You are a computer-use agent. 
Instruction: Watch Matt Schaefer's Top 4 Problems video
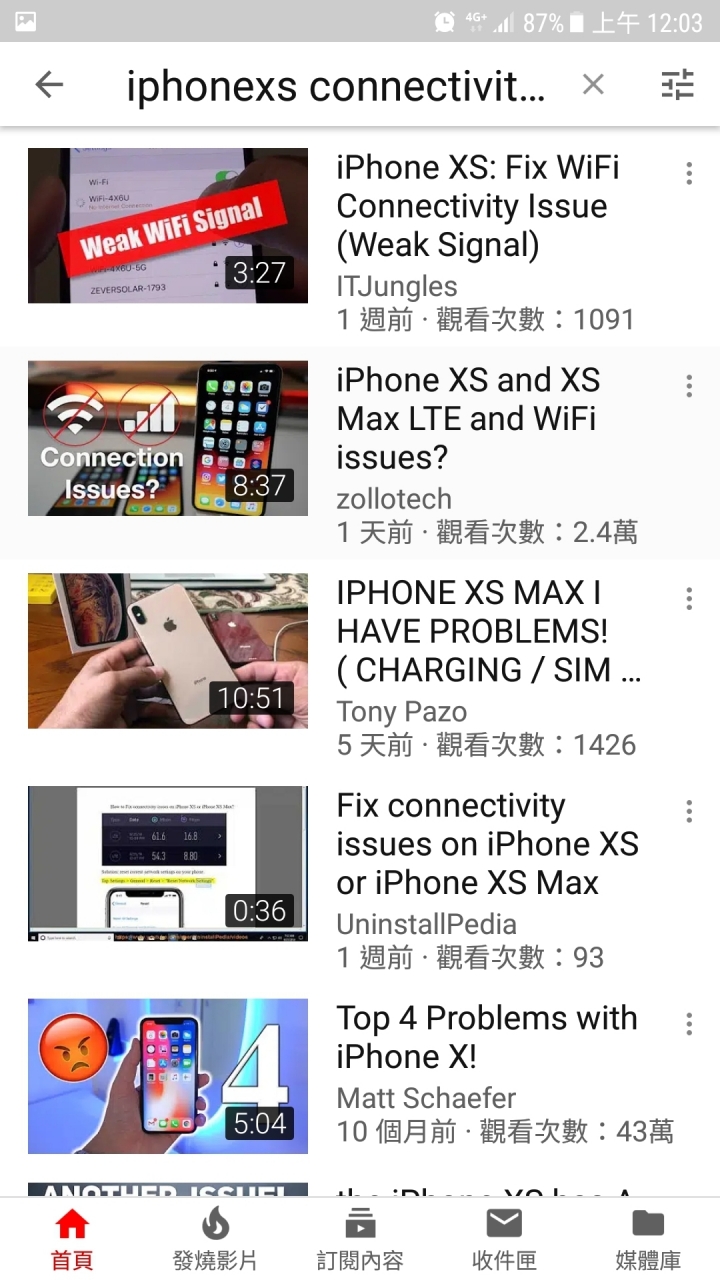[x=168, y=1076]
